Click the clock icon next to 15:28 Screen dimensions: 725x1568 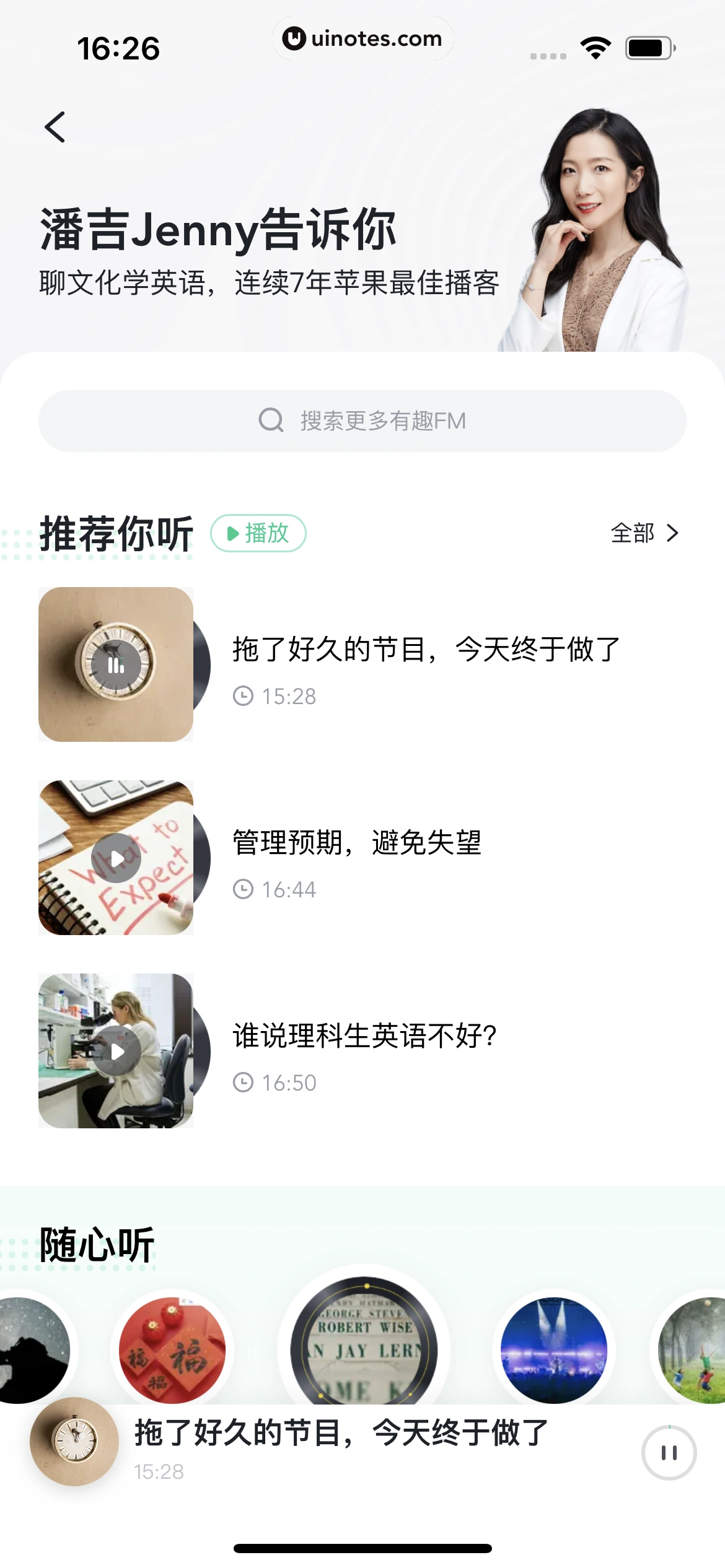(243, 697)
